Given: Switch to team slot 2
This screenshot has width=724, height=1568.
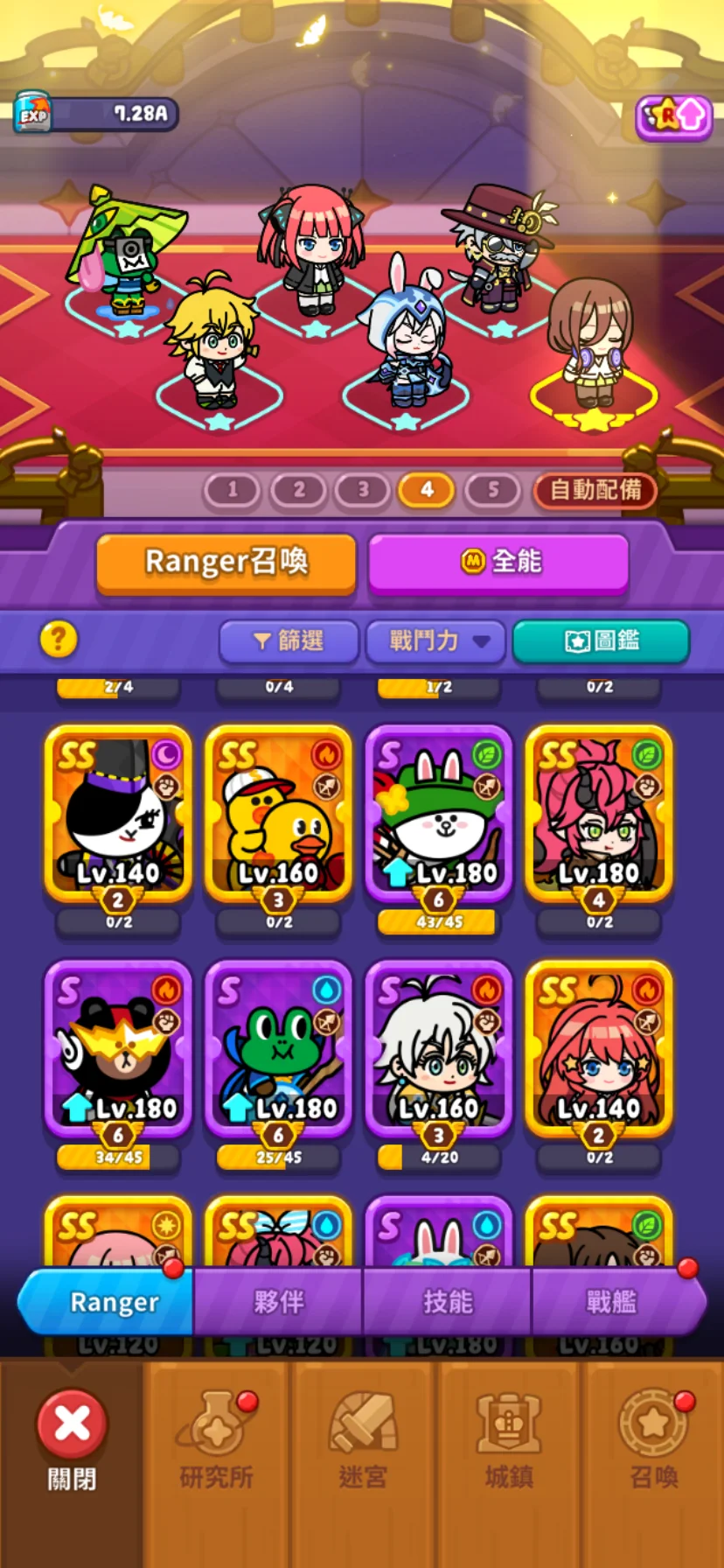Looking at the screenshot, I should [298, 490].
